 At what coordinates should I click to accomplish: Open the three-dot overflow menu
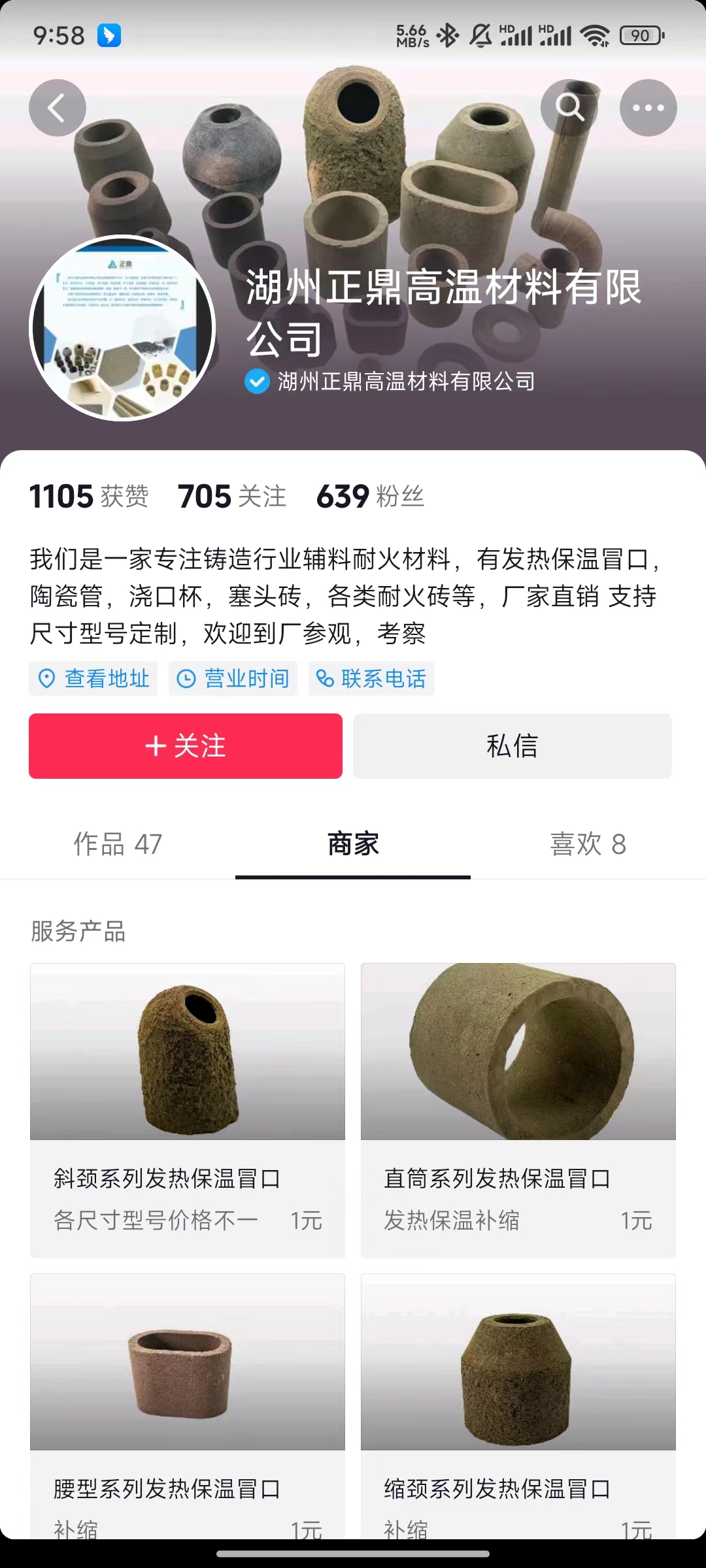(648, 108)
